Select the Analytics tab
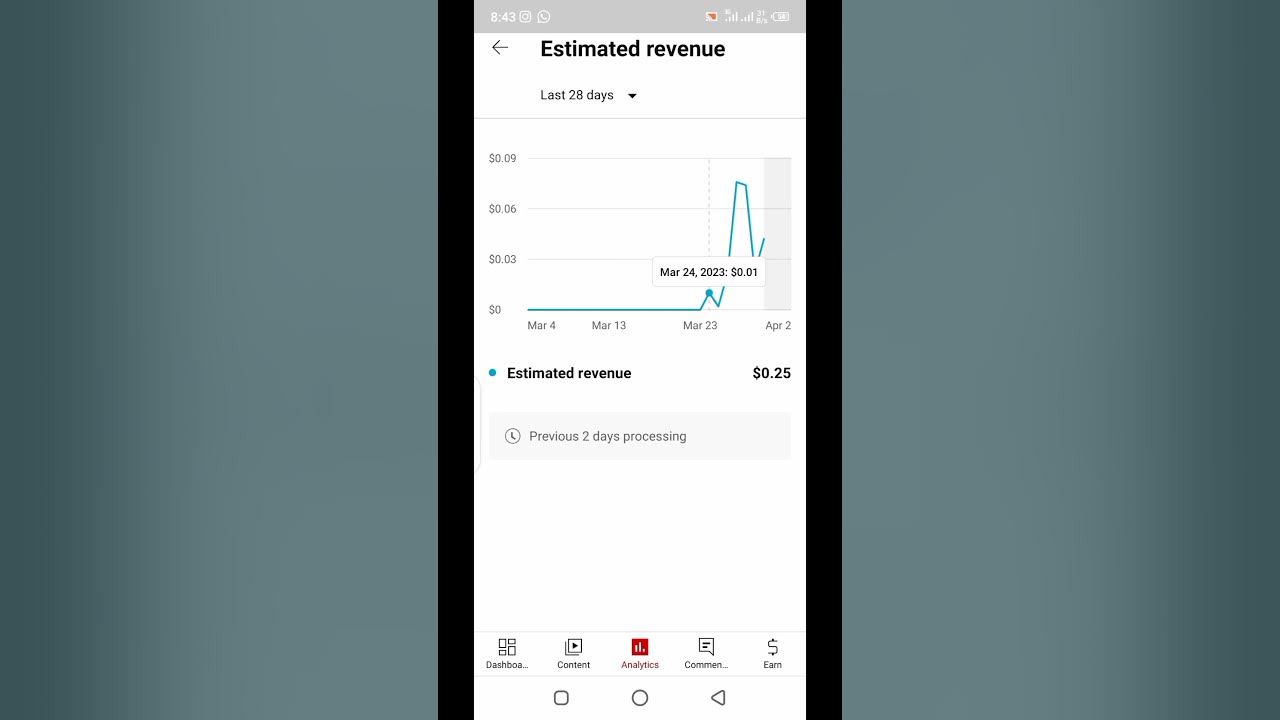Viewport: 1280px width, 720px height. click(x=640, y=654)
